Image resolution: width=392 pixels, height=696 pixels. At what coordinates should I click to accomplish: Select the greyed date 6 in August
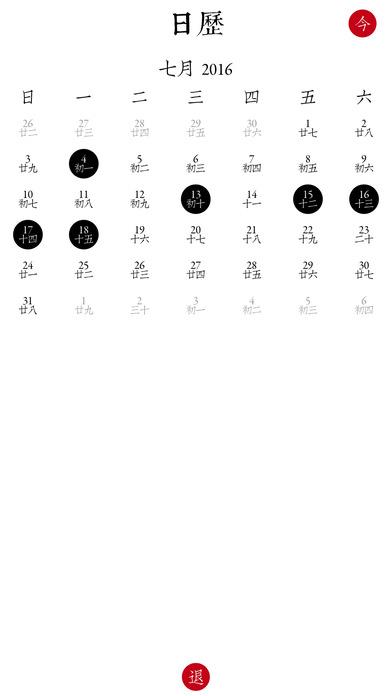(x=364, y=305)
